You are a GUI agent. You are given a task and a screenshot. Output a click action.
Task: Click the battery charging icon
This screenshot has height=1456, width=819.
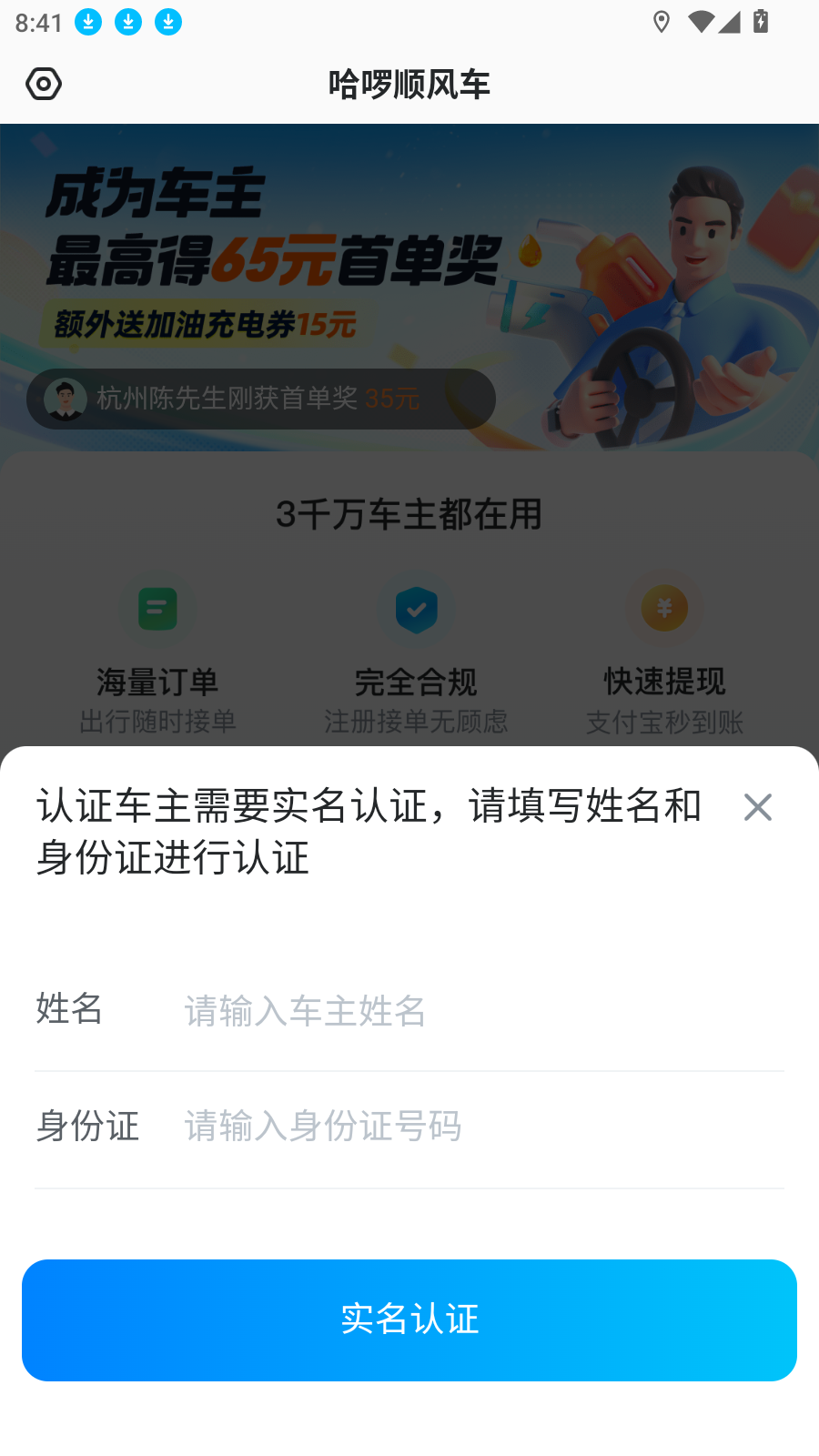click(x=761, y=21)
